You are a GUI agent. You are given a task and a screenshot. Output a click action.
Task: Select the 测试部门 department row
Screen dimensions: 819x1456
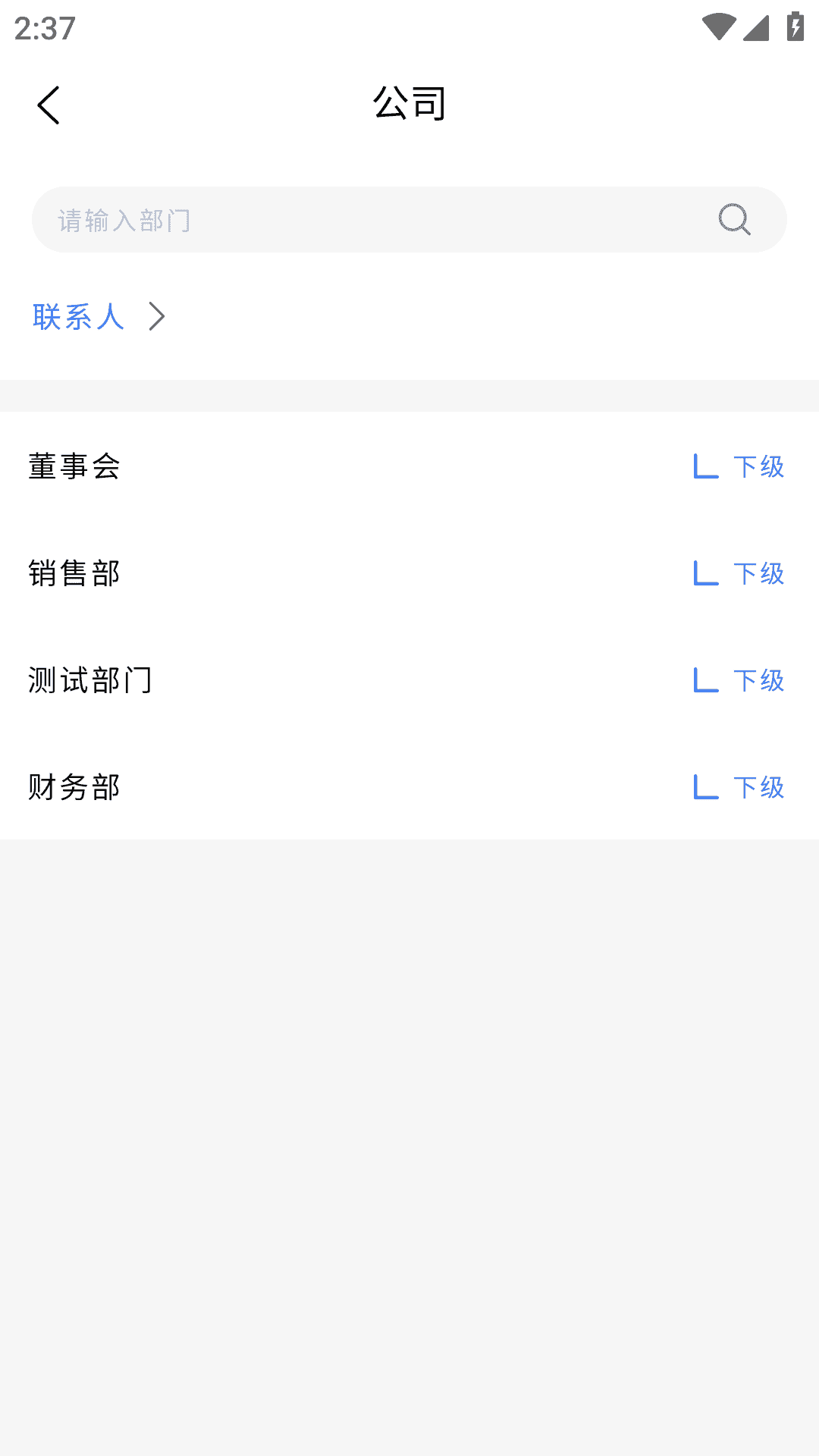(x=89, y=680)
